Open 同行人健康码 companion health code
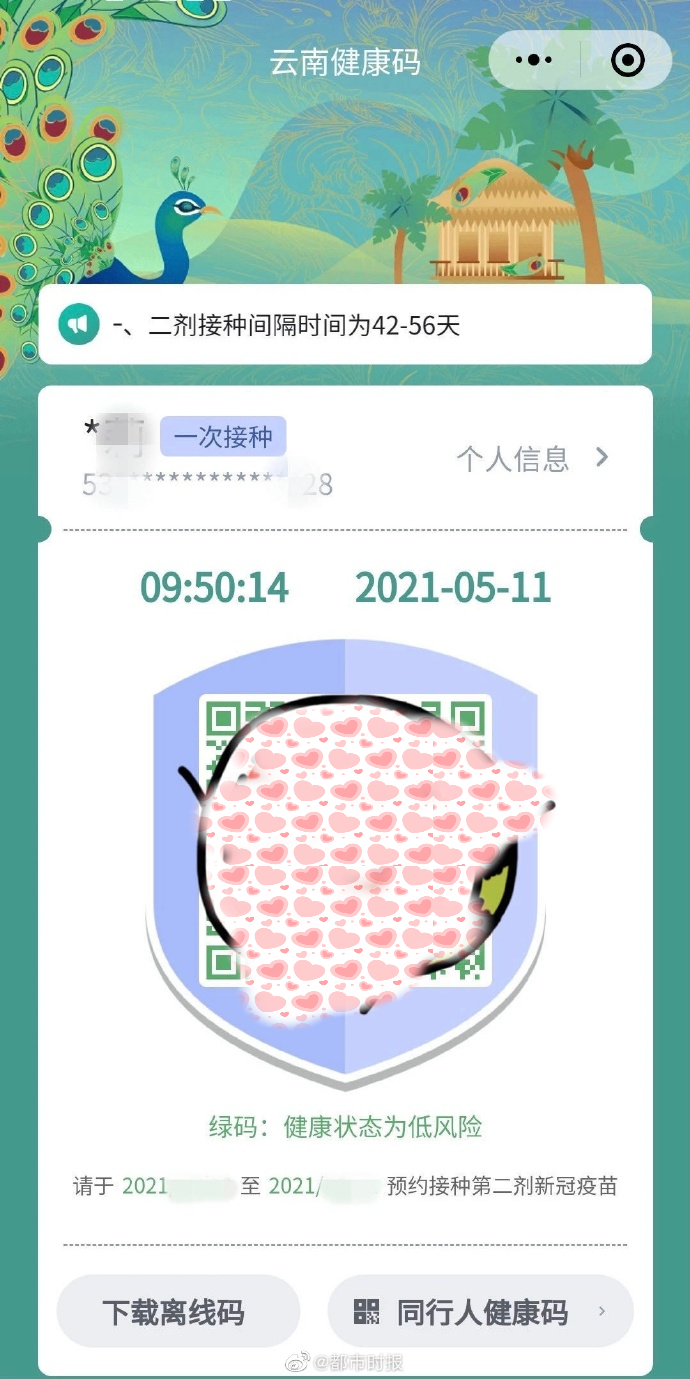The width and height of the screenshot is (690, 1379). tap(481, 1311)
